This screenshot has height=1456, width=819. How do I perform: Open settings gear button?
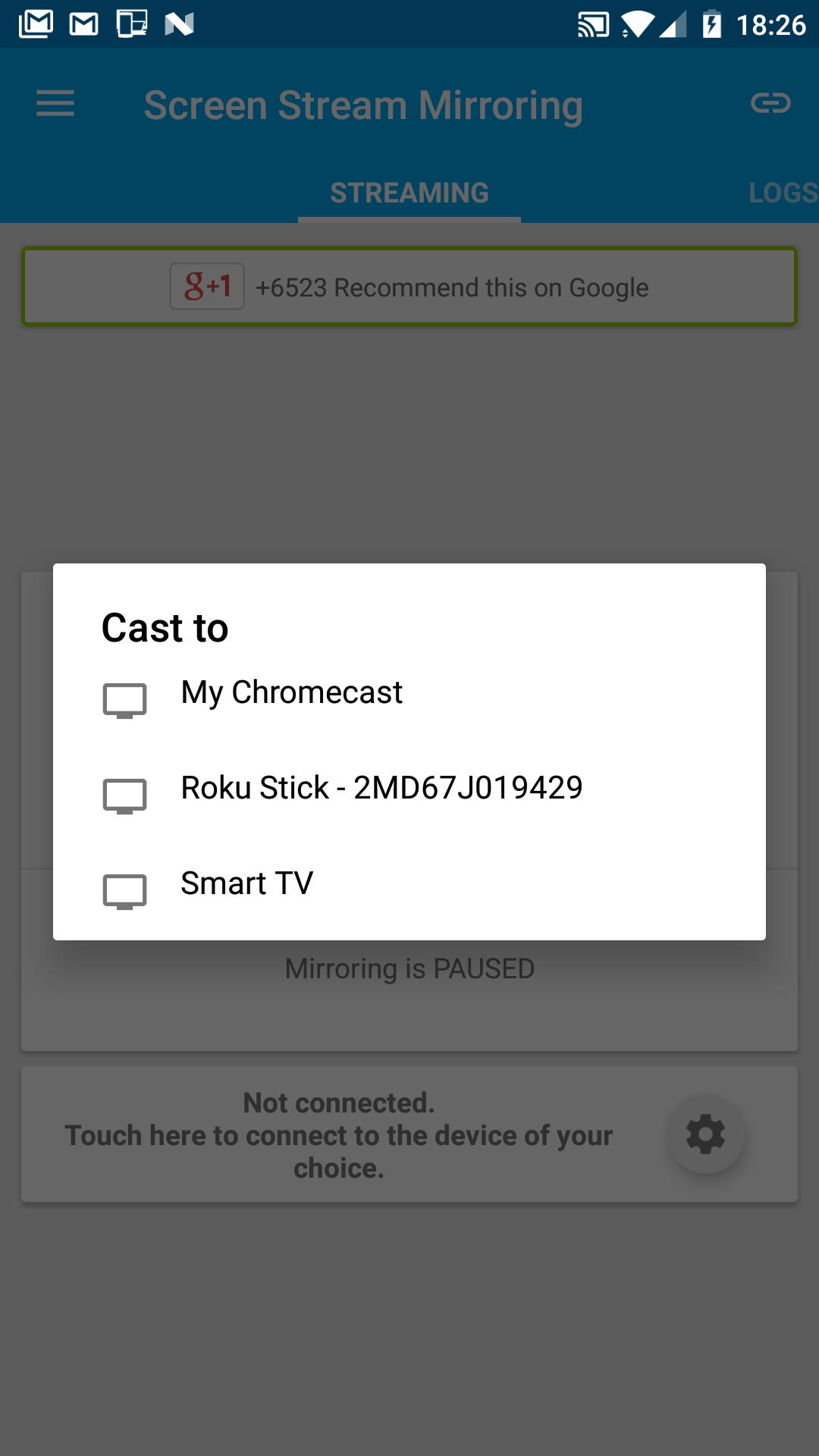click(705, 1134)
